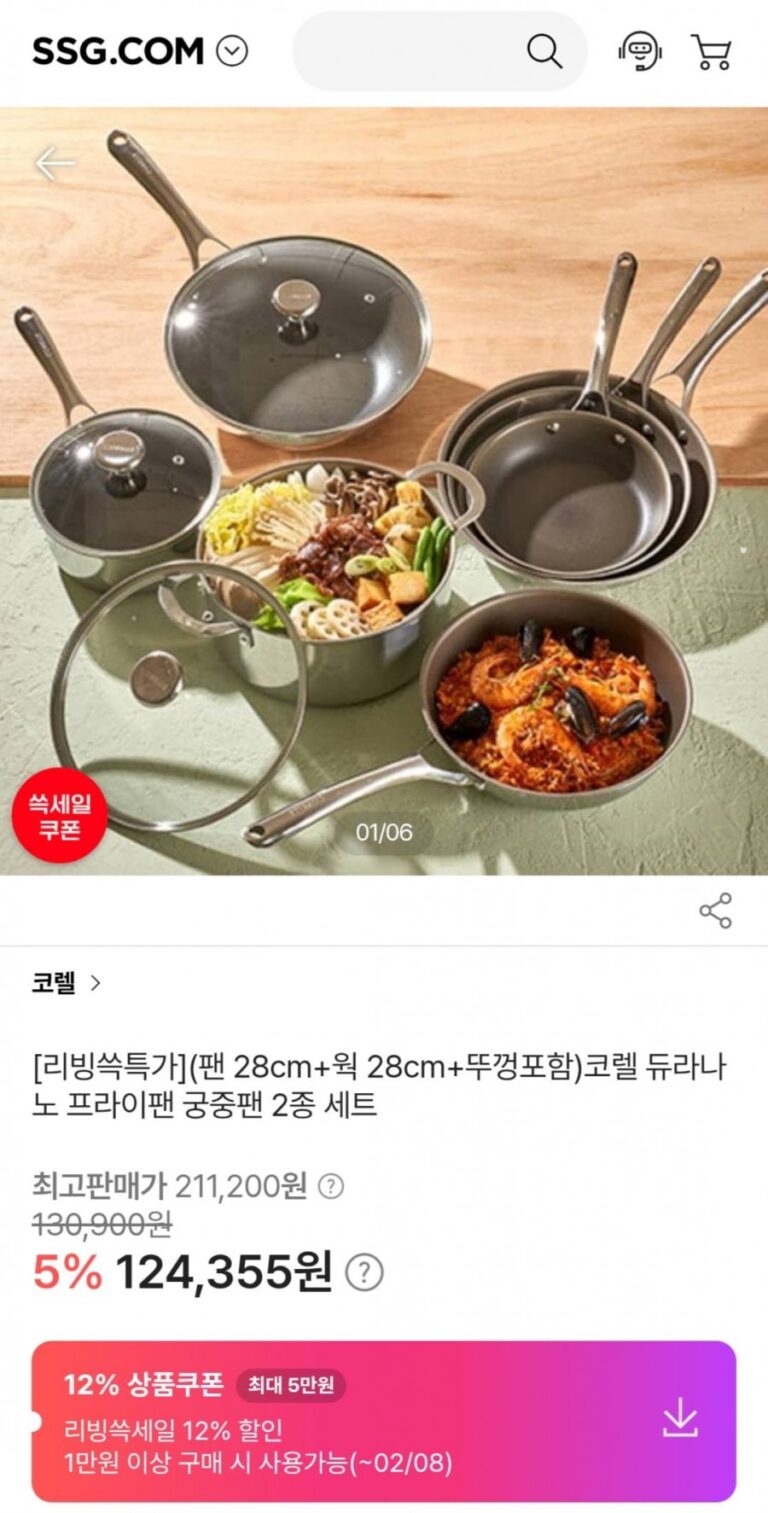Viewport: 768px width, 1513px height.
Task: View the product image full screen
Action: [x=384, y=490]
